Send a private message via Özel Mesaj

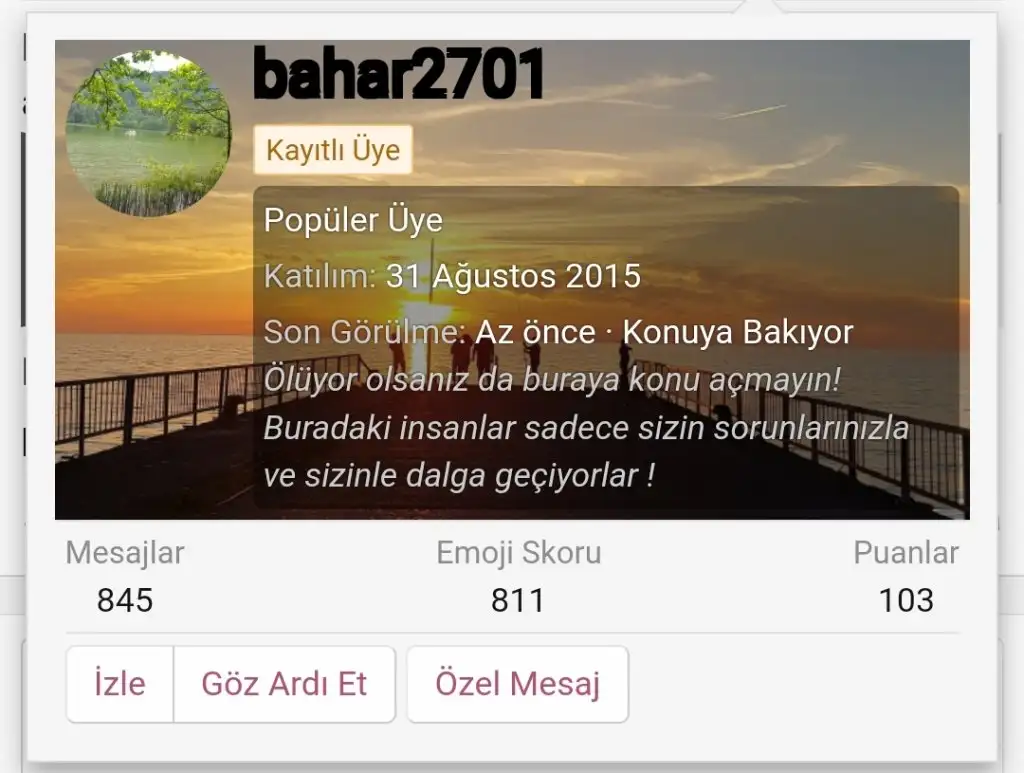[517, 684]
